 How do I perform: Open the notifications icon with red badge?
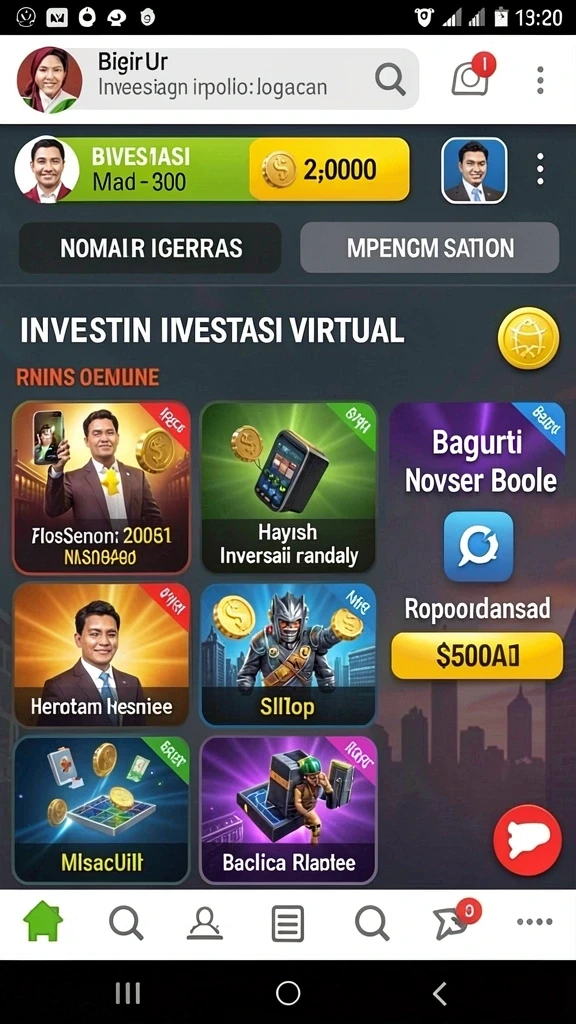pyautogui.click(x=473, y=76)
